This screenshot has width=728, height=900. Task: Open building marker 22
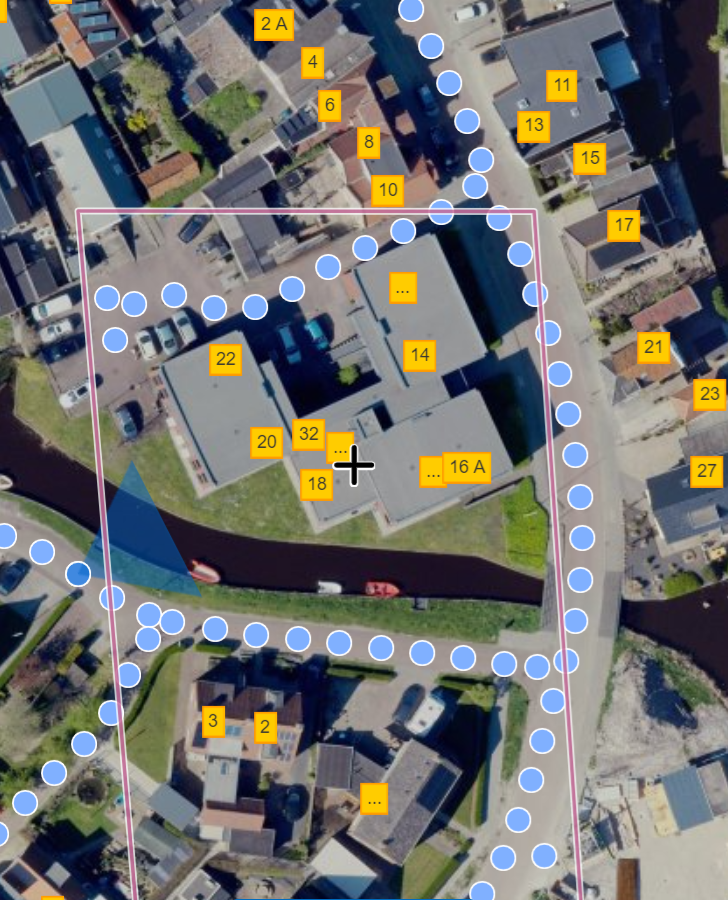click(x=227, y=360)
